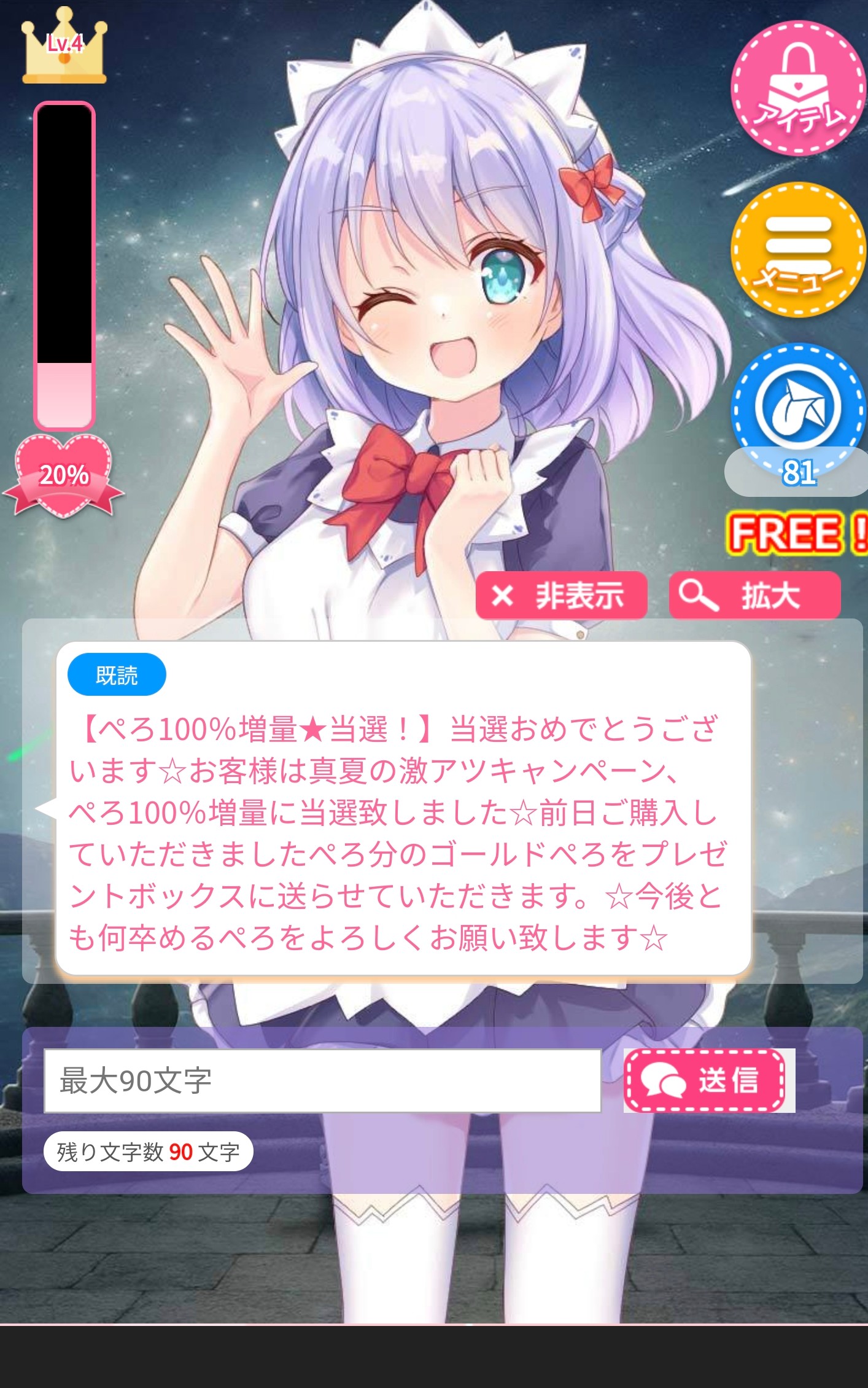Focus the 最大90文字 message field
This screenshot has width=868, height=1388.
coord(322,1080)
